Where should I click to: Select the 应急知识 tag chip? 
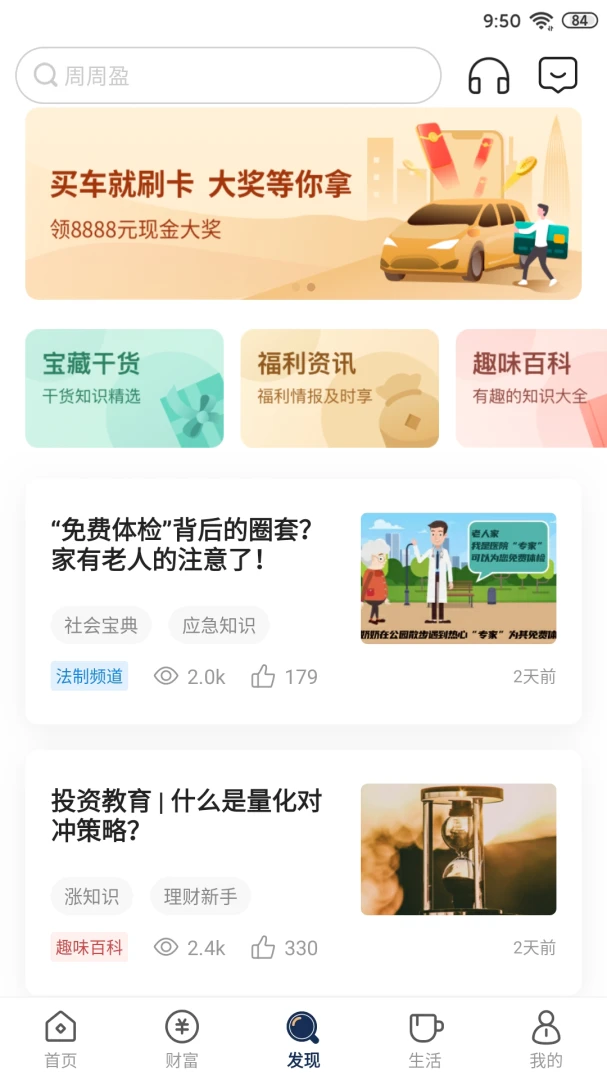(x=218, y=626)
